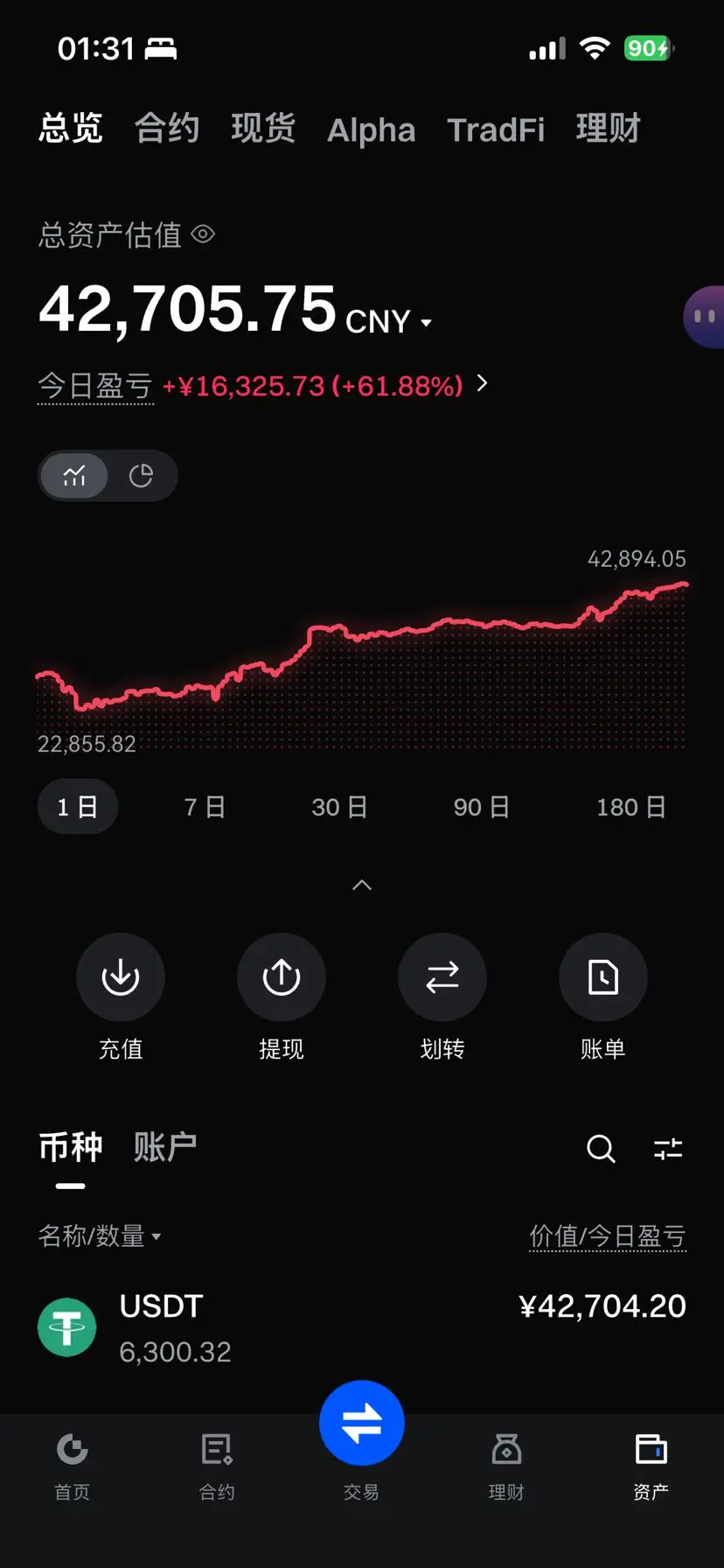Screen dimensions: 724x1568
Task: Switch to the 合约 top tab
Action: click(167, 129)
